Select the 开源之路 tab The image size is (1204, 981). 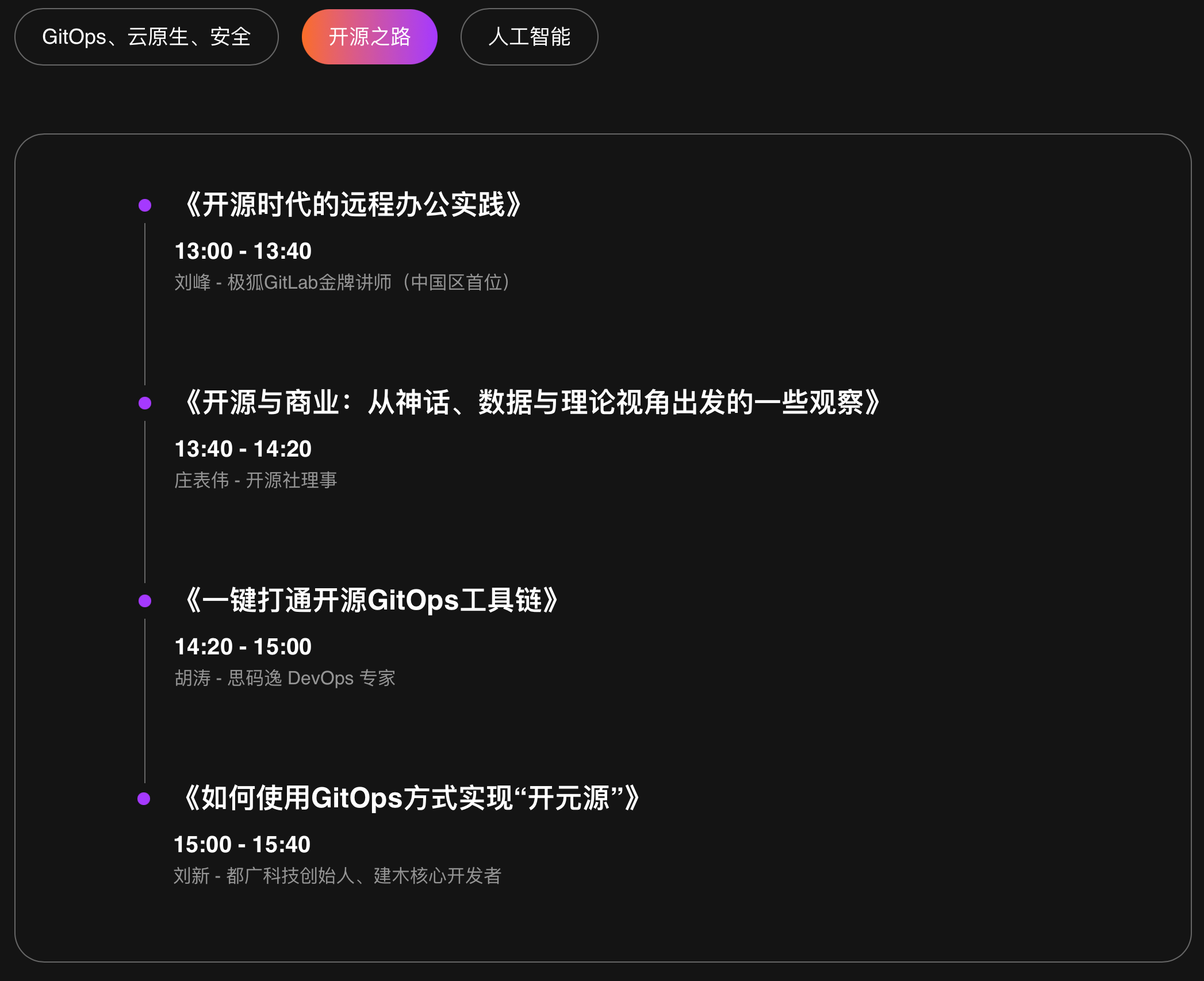(369, 37)
